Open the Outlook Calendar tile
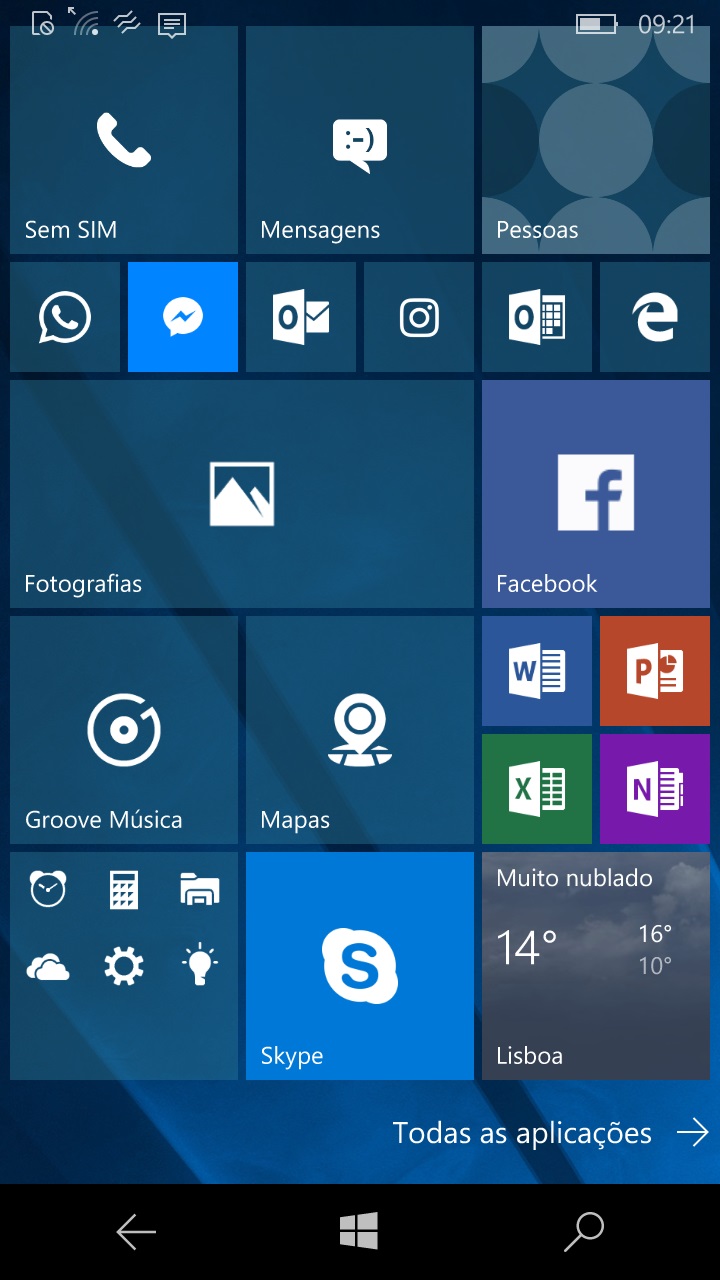 (536, 316)
